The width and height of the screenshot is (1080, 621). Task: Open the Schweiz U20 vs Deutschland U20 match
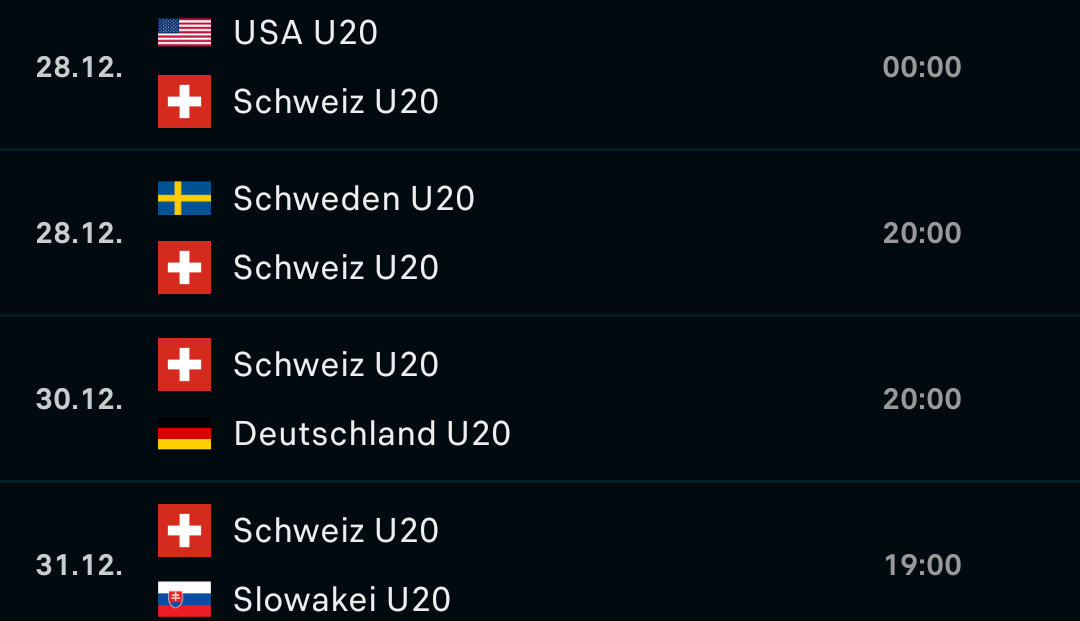tap(540, 399)
